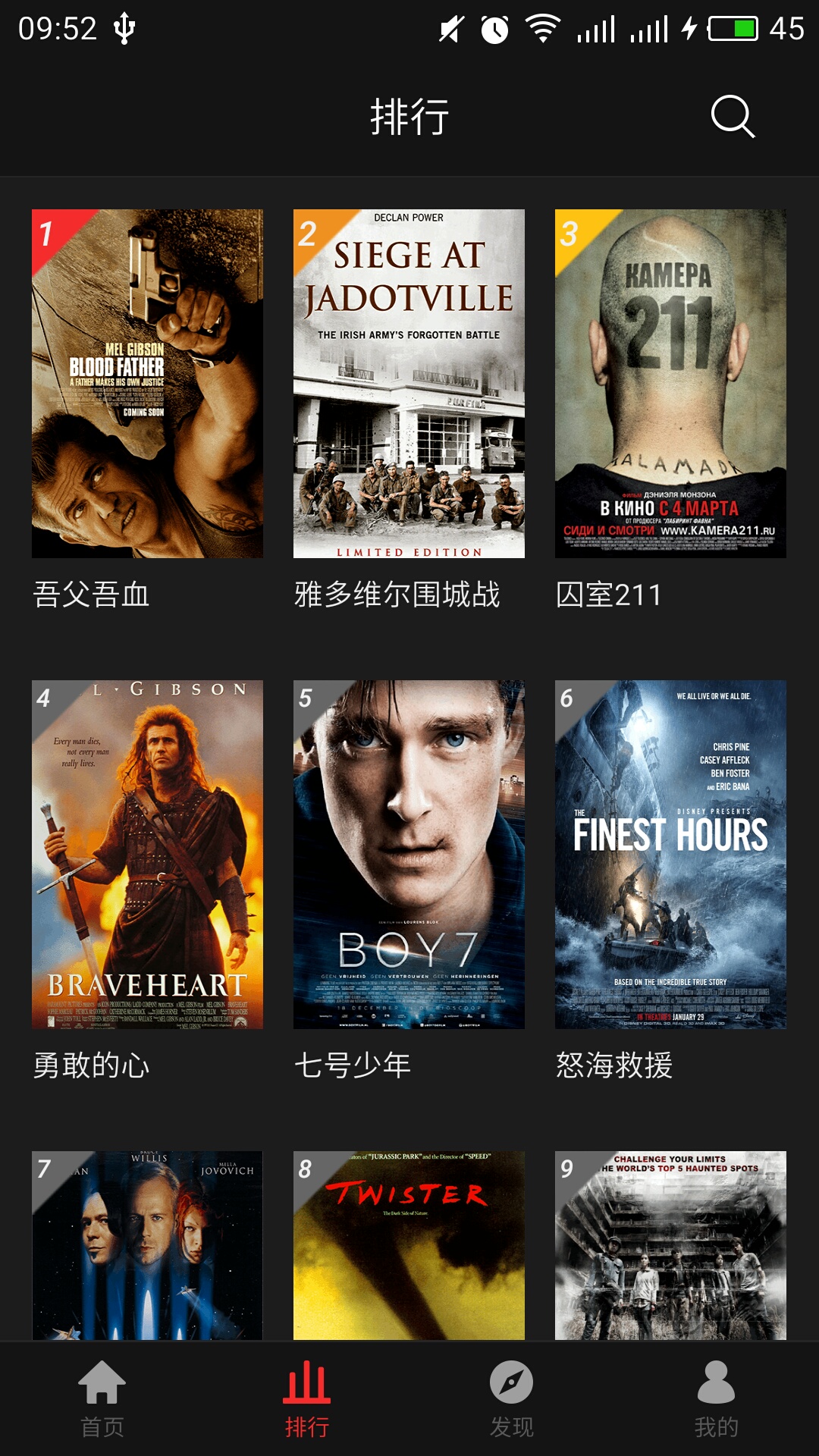This screenshot has height=1456, width=819.
Task: Open the BOY7 七号少年 poster
Action: click(x=408, y=857)
